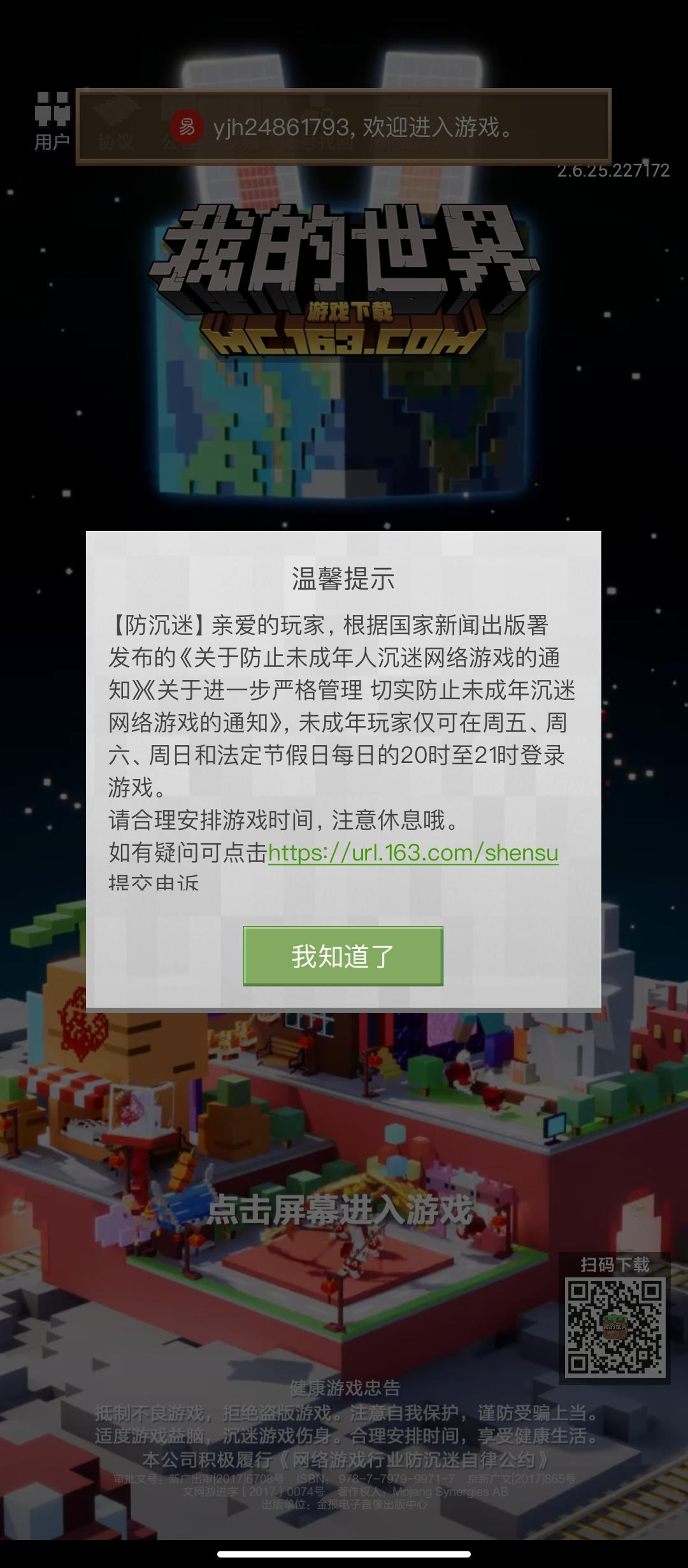
Task: Click the red NetEase 易 logo in toast
Action: [185, 126]
